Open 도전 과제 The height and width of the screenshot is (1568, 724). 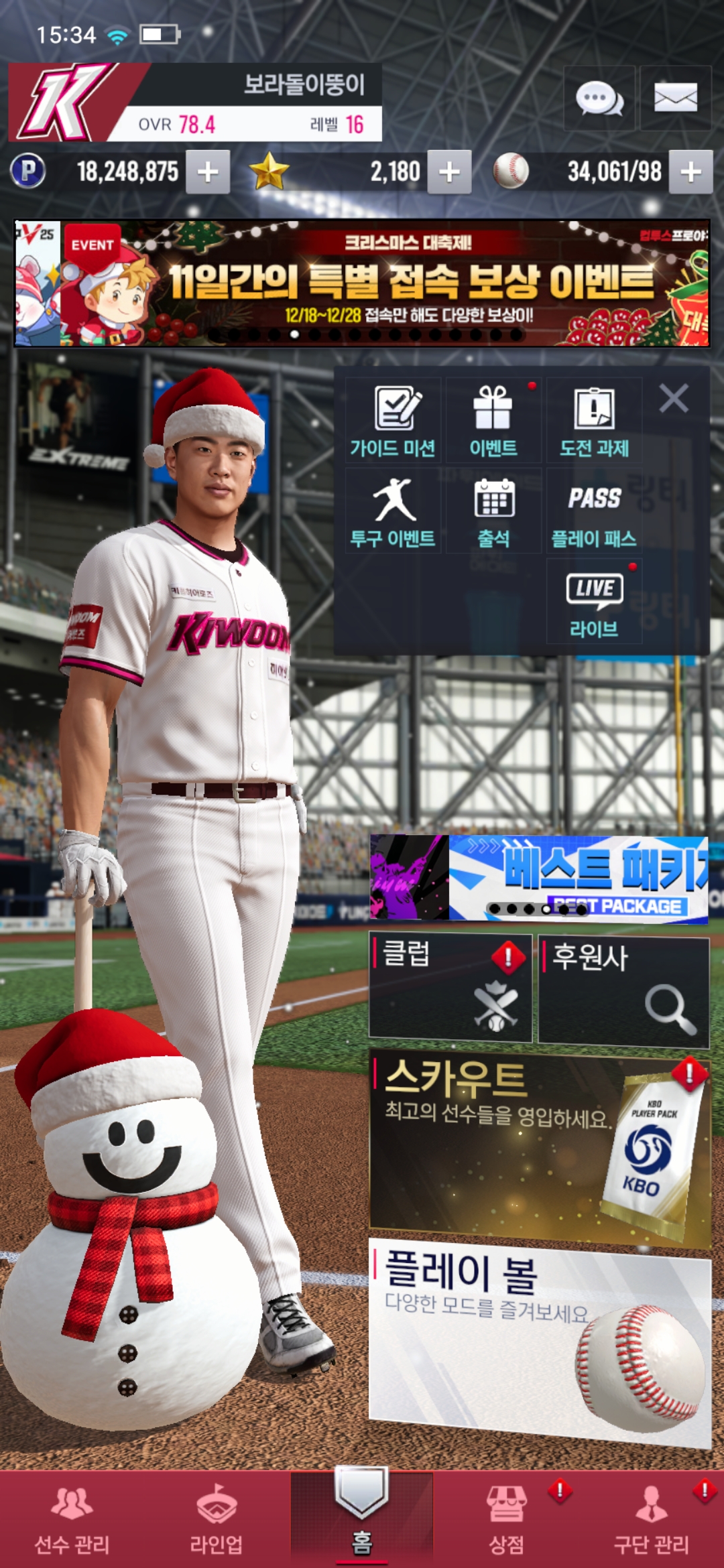point(594,421)
